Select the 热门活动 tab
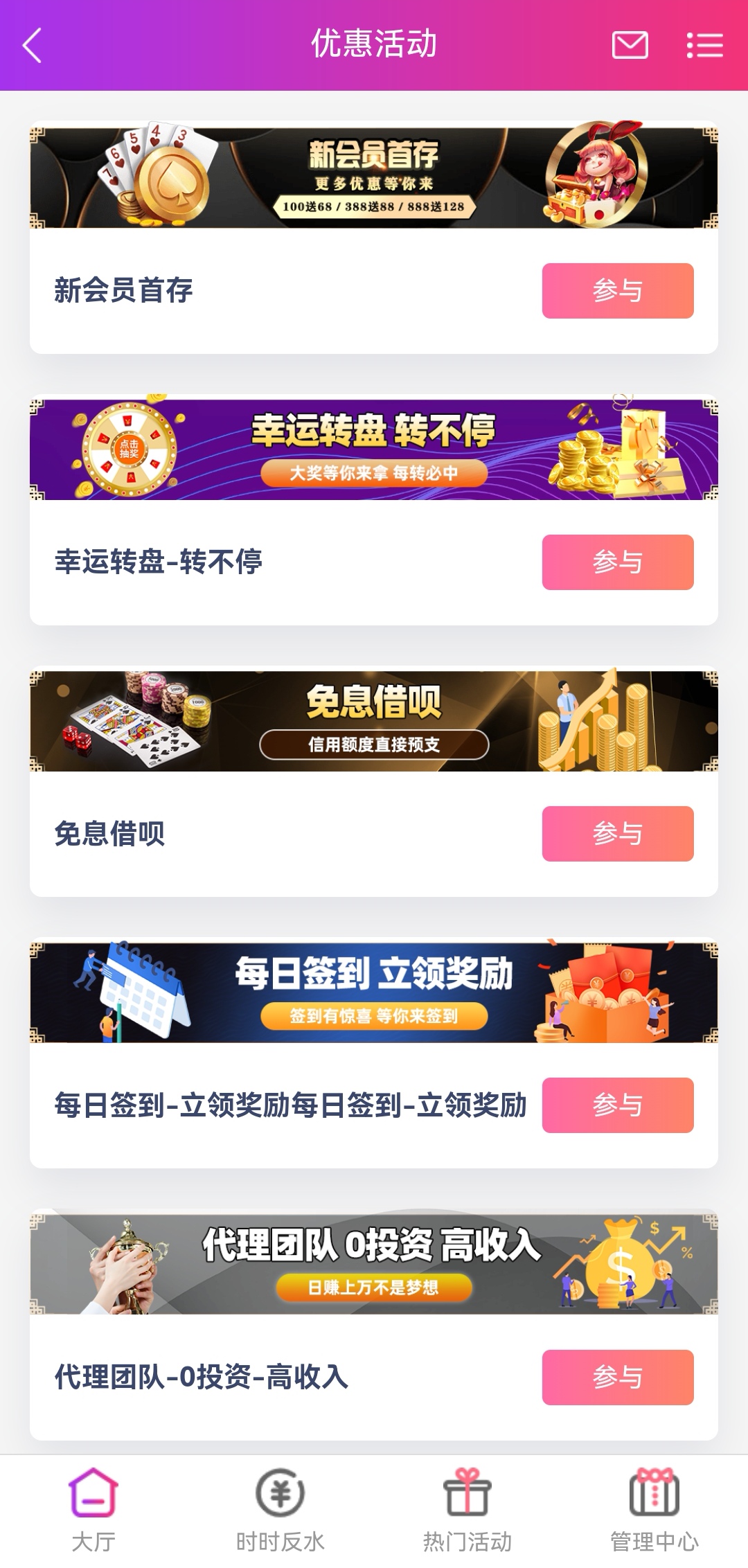 pos(467,1510)
